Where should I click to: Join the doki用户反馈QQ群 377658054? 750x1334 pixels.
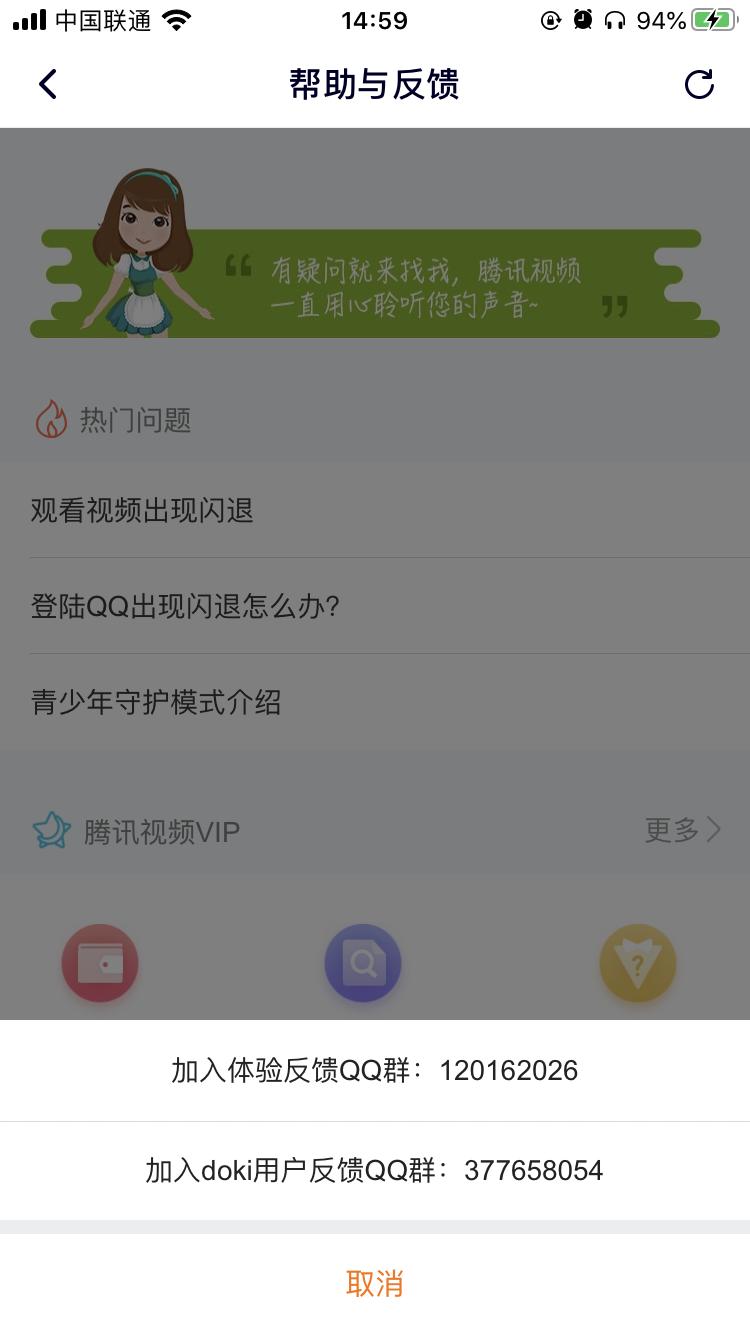[x=374, y=1170]
